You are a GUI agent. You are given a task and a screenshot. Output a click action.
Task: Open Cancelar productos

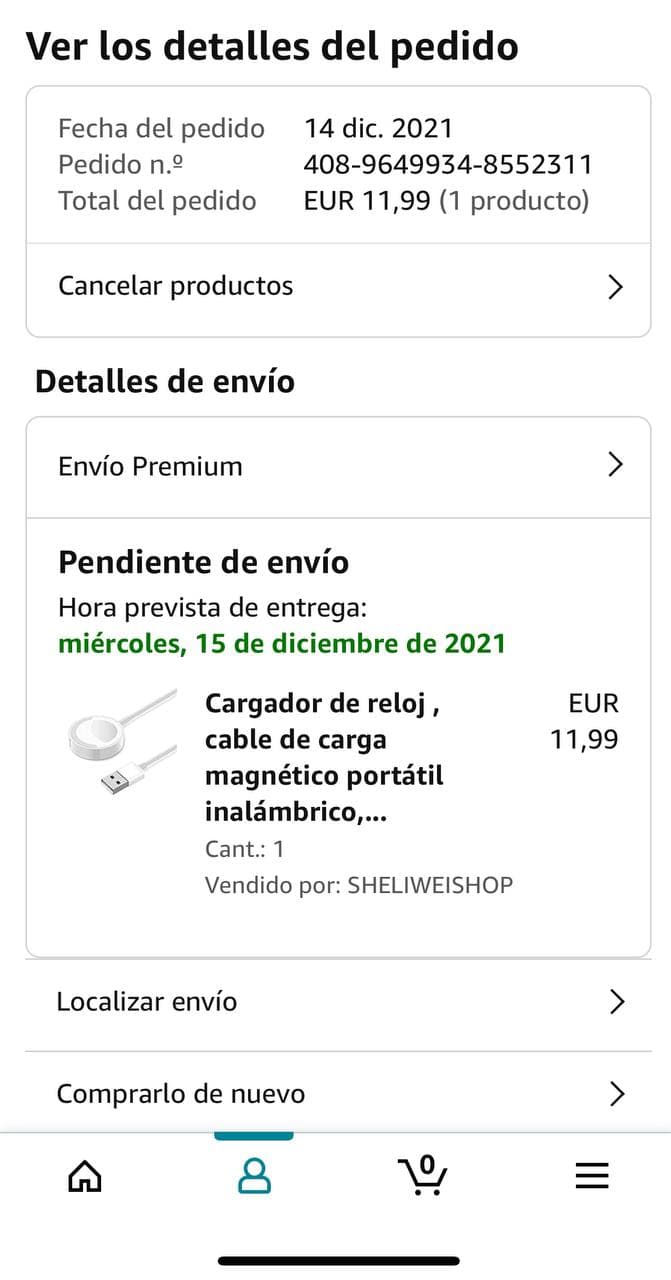(x=338, y=288)
